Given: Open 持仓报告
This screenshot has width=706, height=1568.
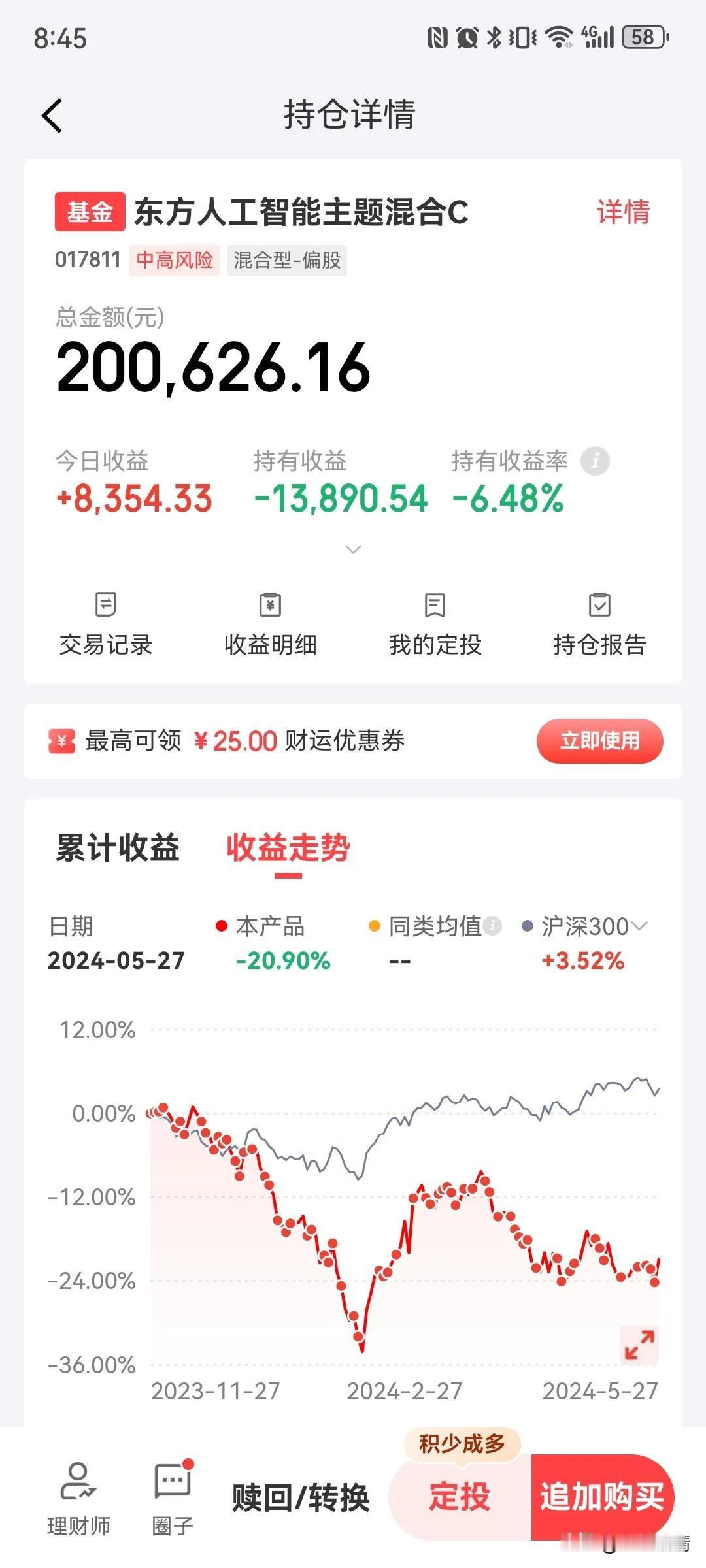Looking at the screenshot, I should 600,624.
